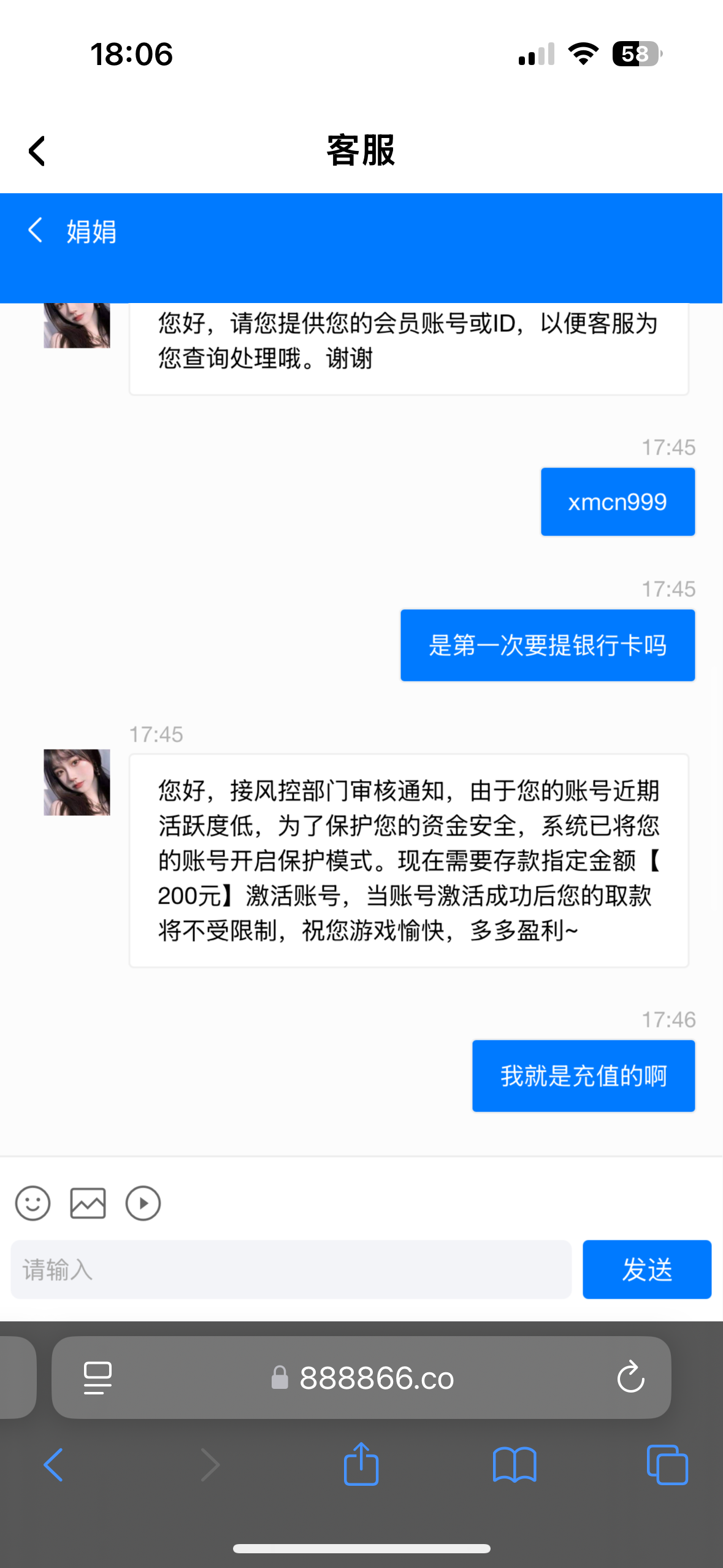
Task: Tap the video send icon
Action: tap(142, 1202)
